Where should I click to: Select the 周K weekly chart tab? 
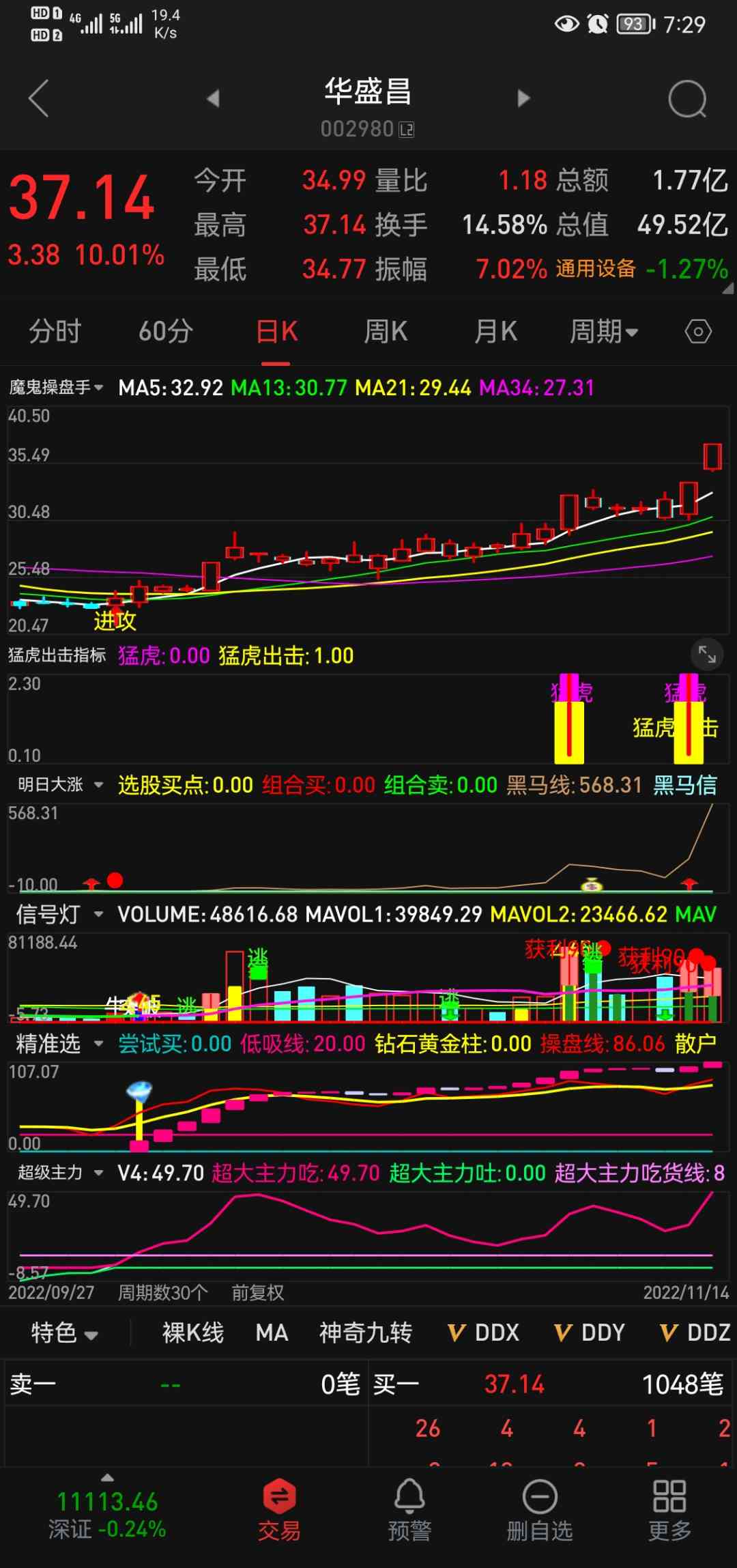(386, 332)
